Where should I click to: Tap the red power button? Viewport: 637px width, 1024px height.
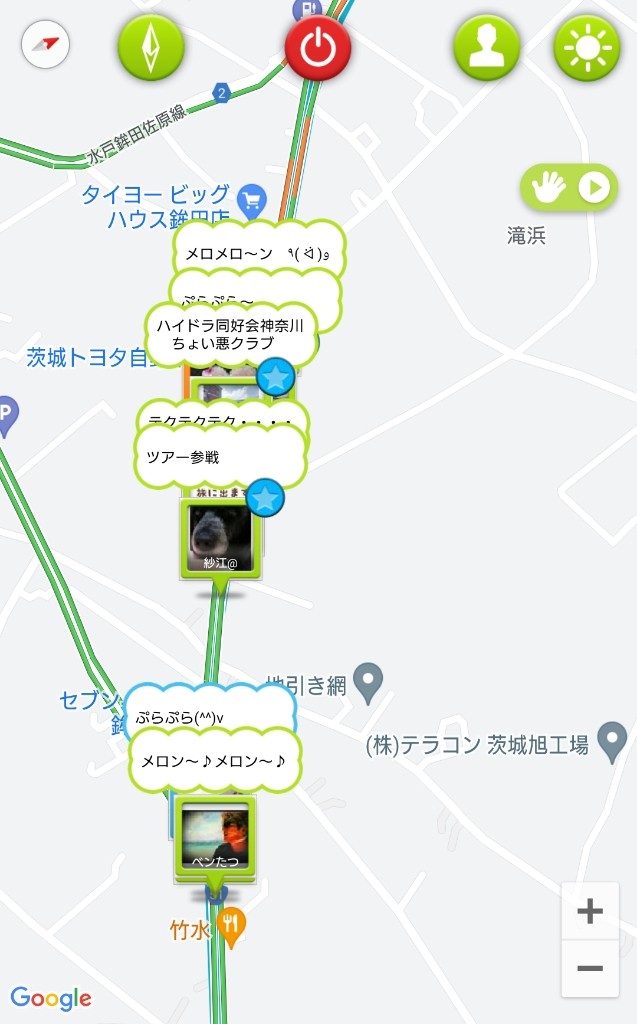click(317, 47)
